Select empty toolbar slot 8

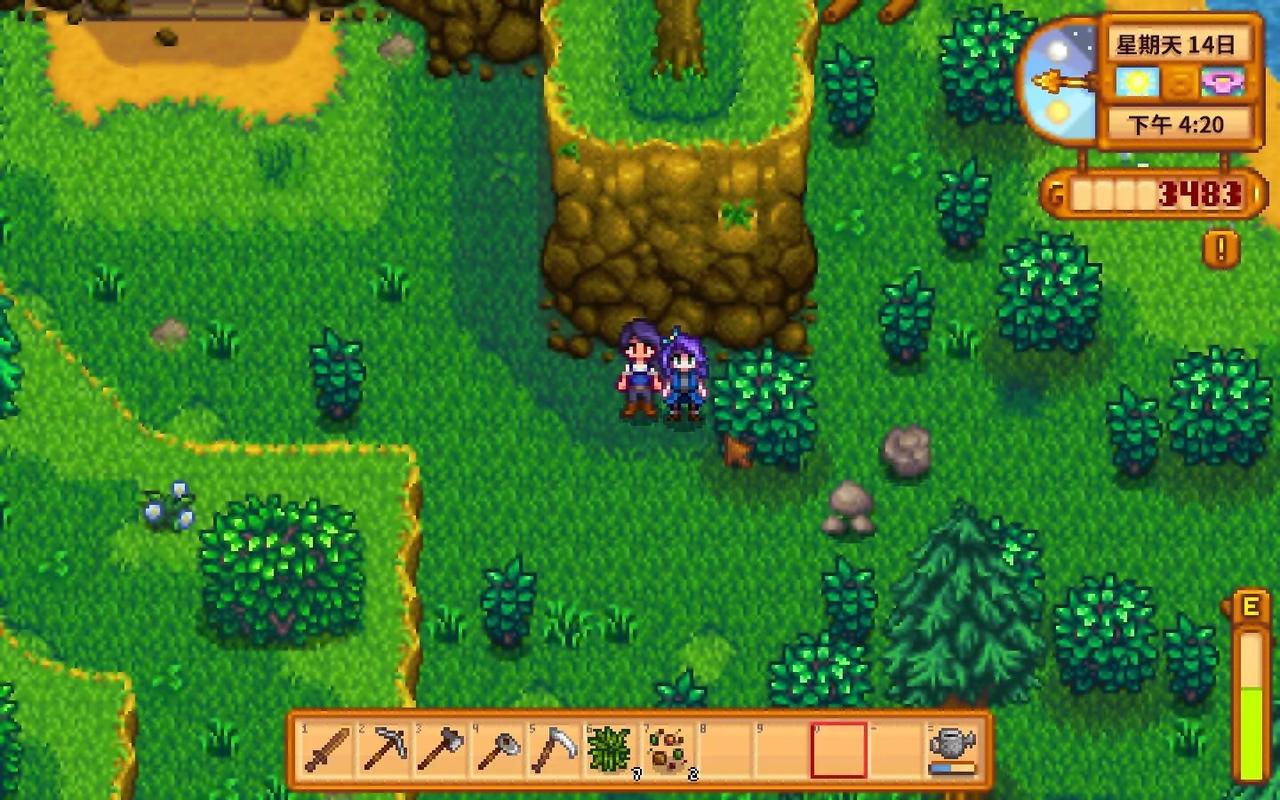(724, 749)
